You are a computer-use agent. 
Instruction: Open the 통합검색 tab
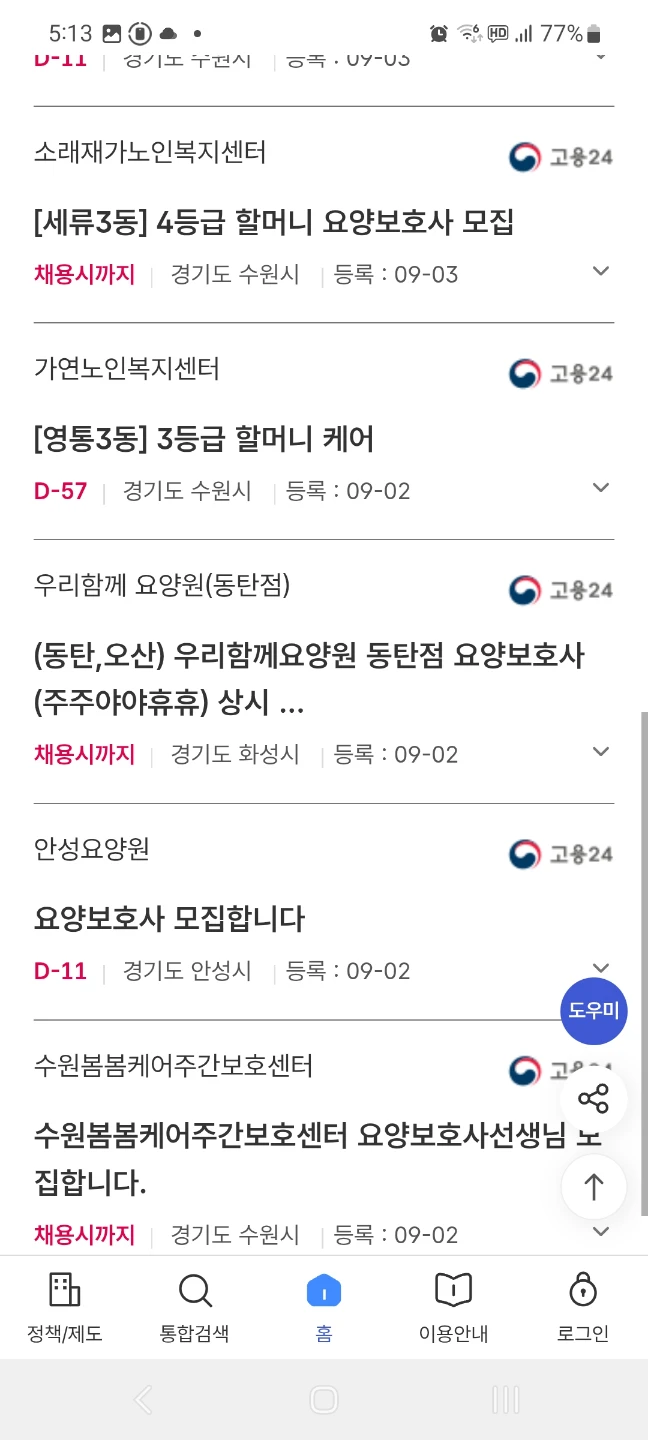click(x=194, y=1307)
